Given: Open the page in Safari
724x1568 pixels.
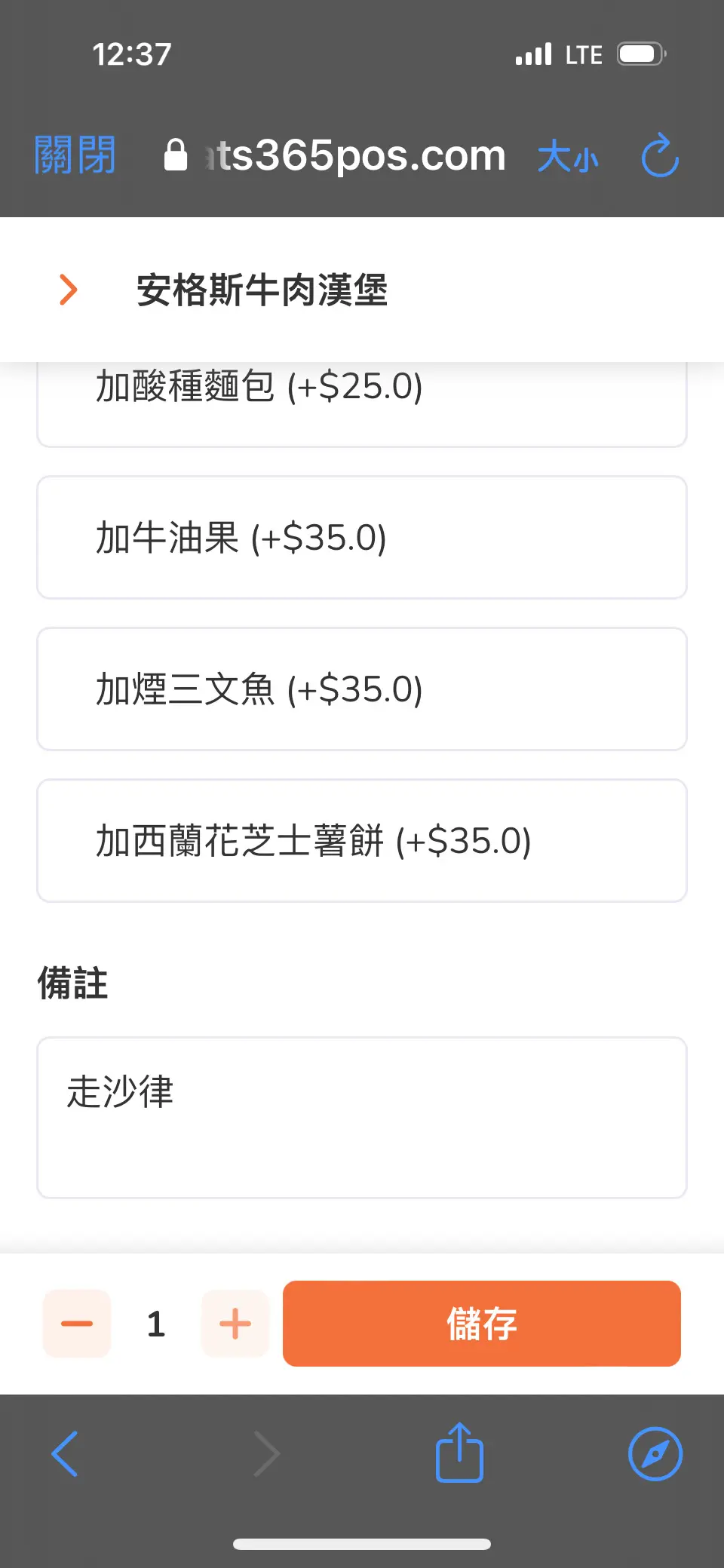Looking at the screenshot, I should (x=655, y=1453).
